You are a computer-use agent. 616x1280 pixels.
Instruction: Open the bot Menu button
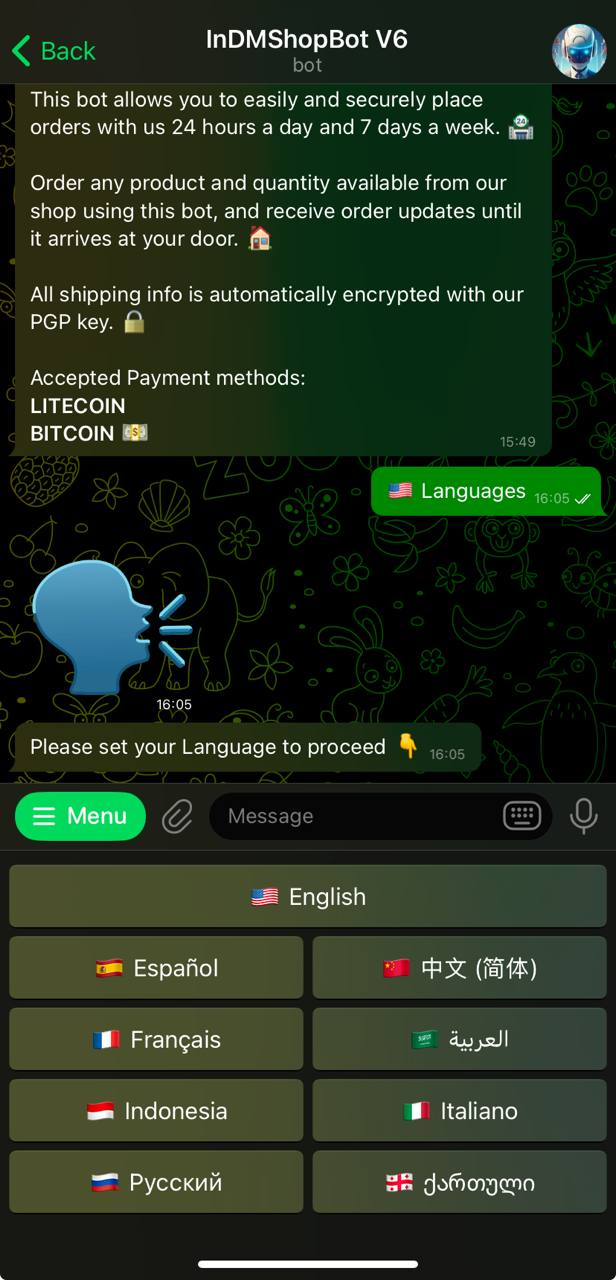[80, 816]
